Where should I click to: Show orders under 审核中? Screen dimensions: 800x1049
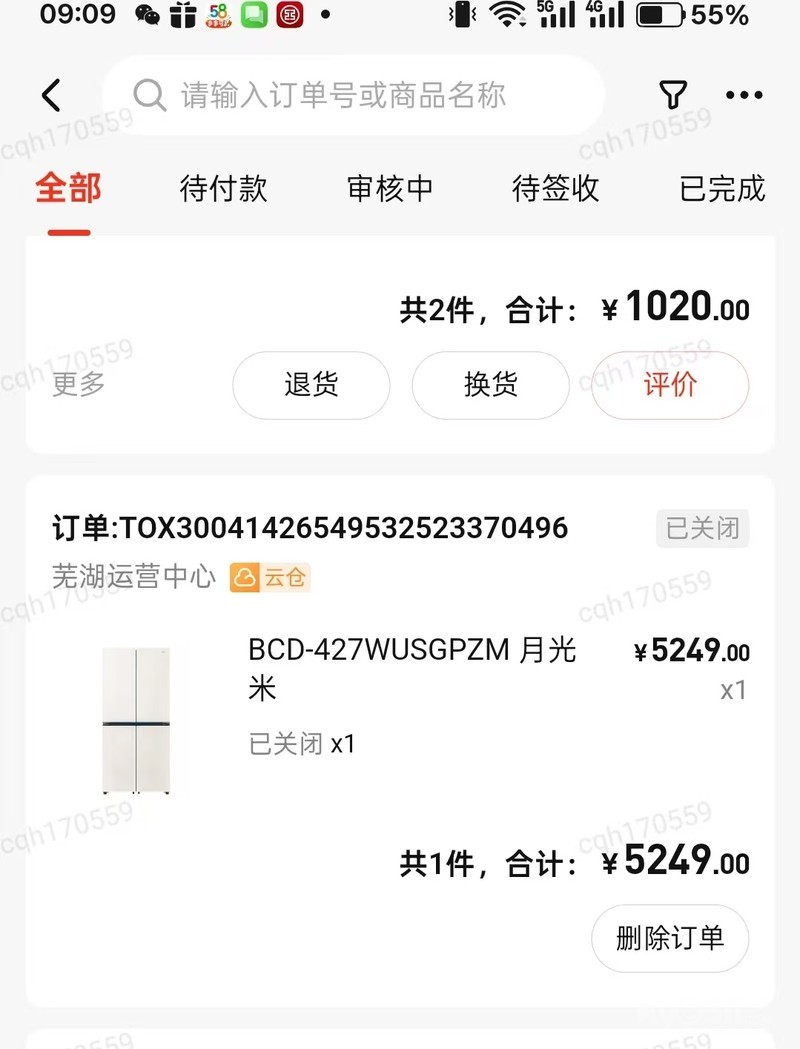[390, 188]
